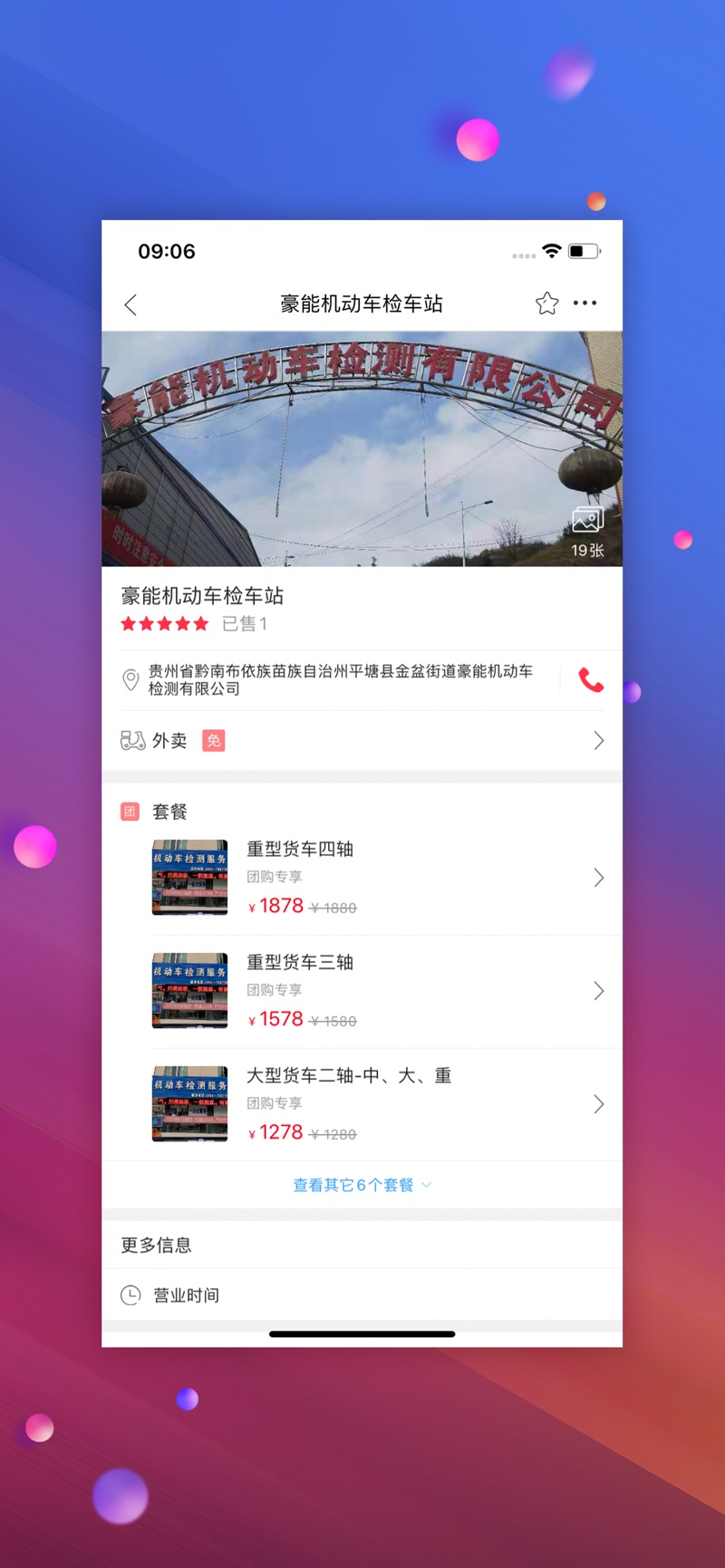Tap the 重型货车三轴 package thumbnail

tap(189, 990)
